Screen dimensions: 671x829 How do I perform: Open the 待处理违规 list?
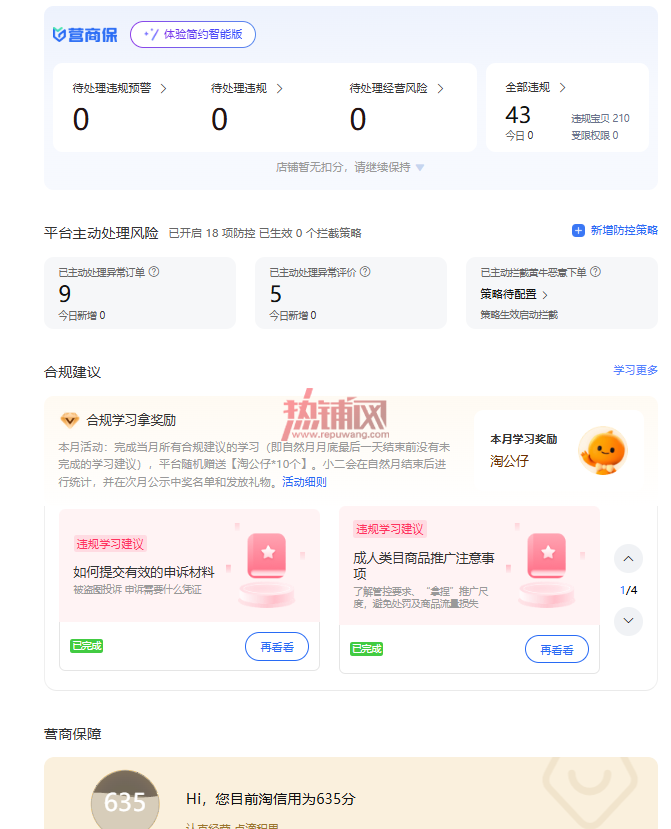tap(246, 88)
